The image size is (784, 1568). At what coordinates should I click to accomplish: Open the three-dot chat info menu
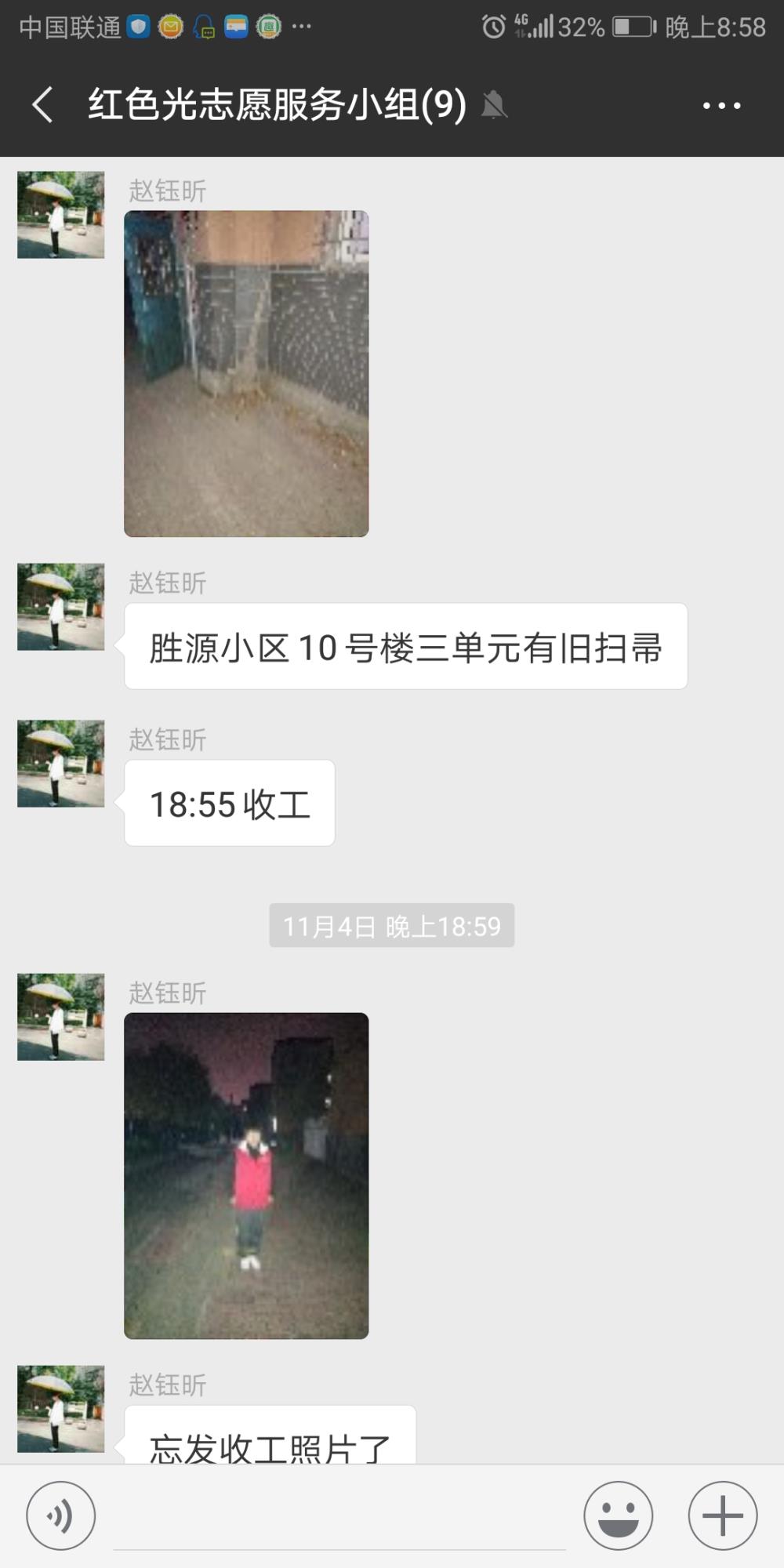[721, 105]
